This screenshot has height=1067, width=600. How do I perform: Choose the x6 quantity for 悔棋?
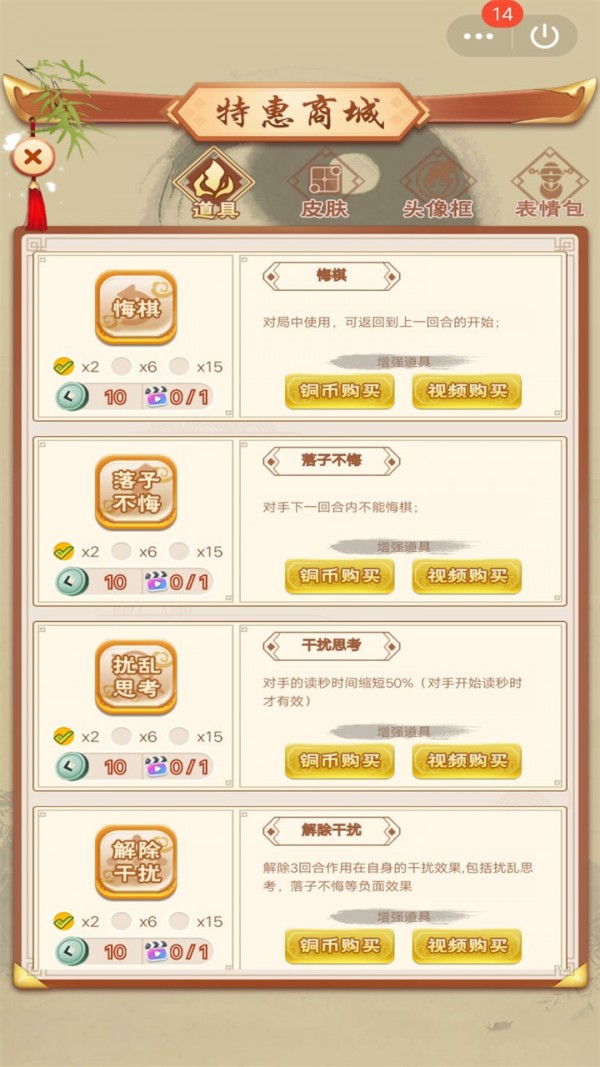[122, 367]
